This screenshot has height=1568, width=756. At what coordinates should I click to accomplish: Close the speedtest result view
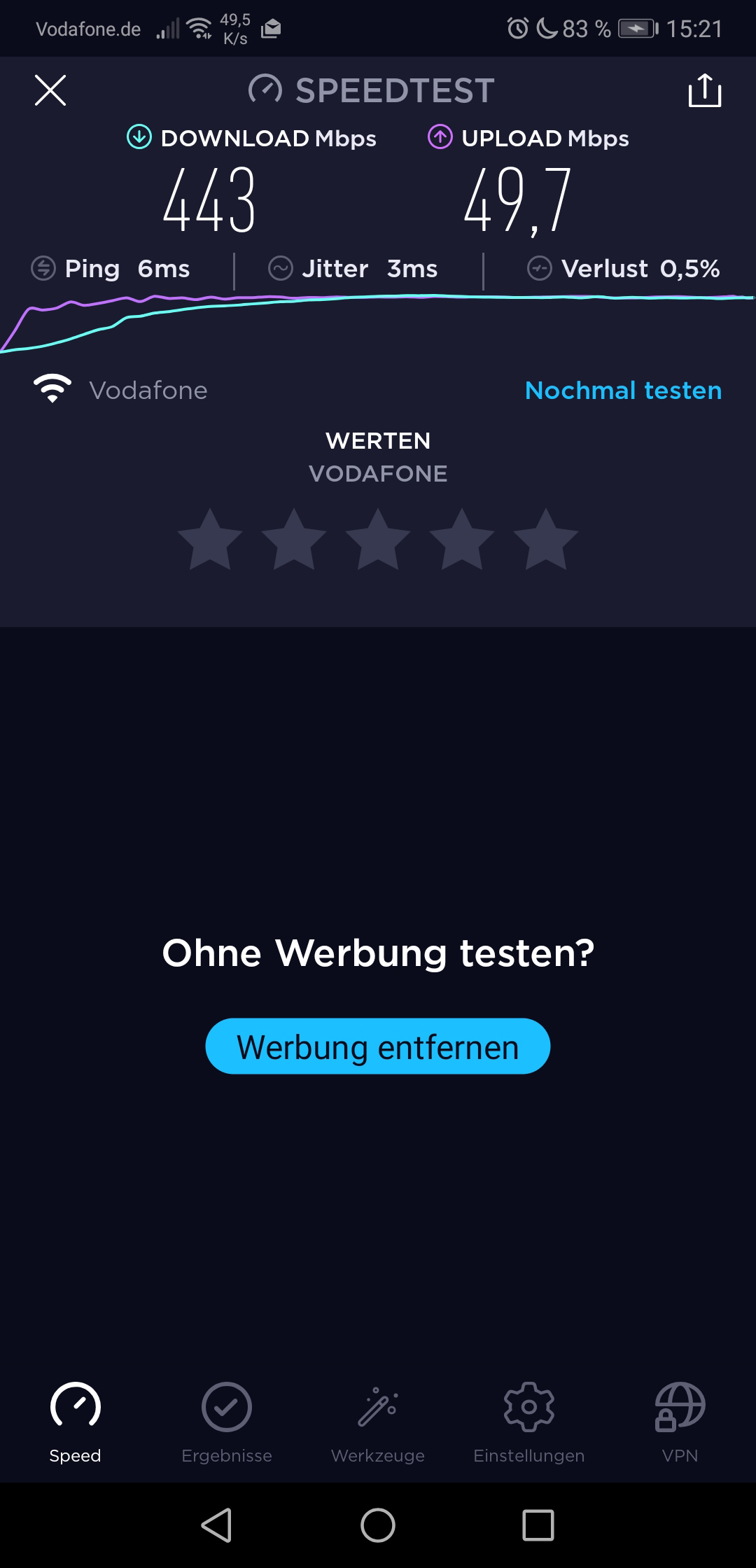click(x=50, y=90)
